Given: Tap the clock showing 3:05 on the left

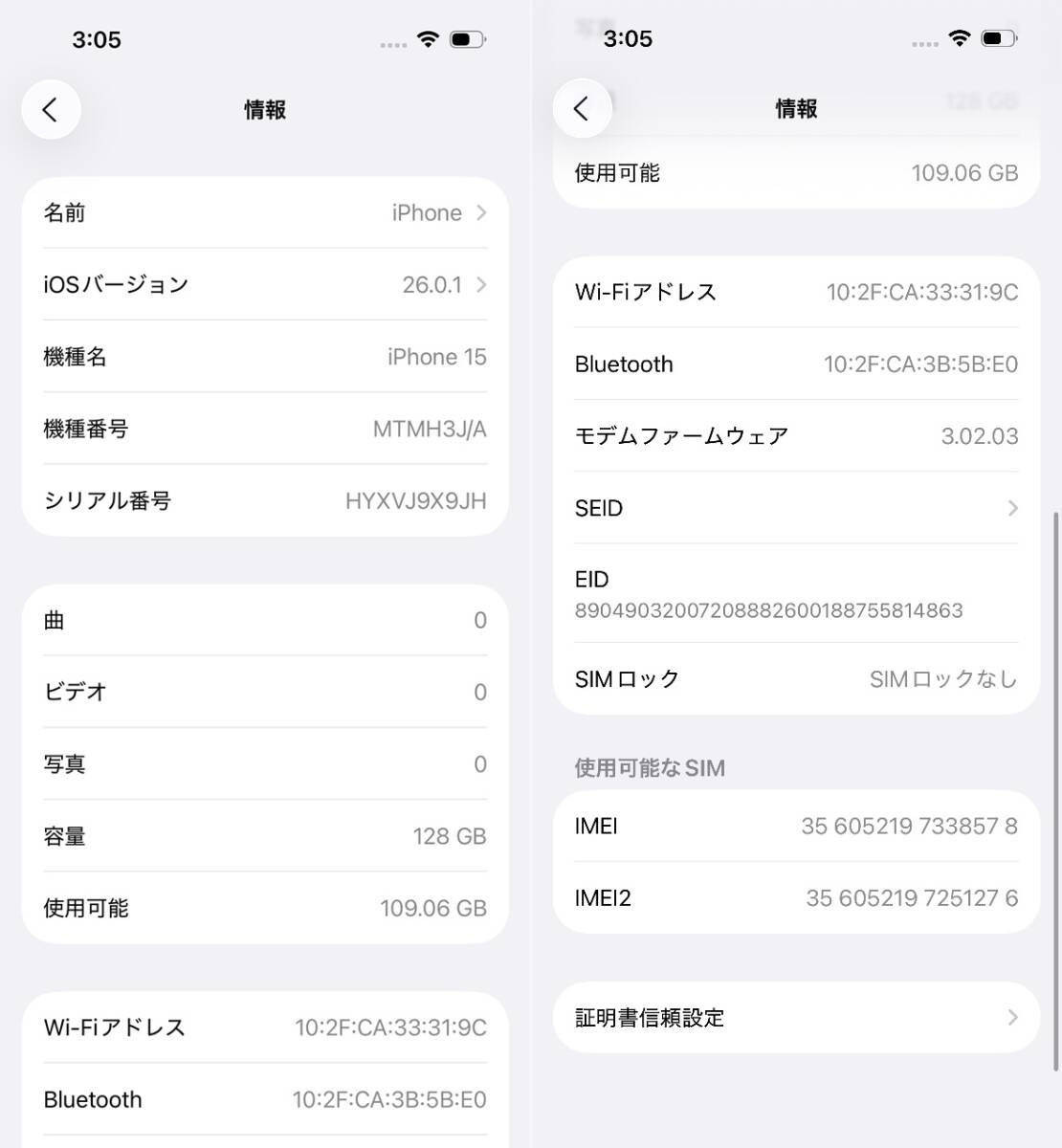Looking at the screenshot, I should [x=98, y=39].
